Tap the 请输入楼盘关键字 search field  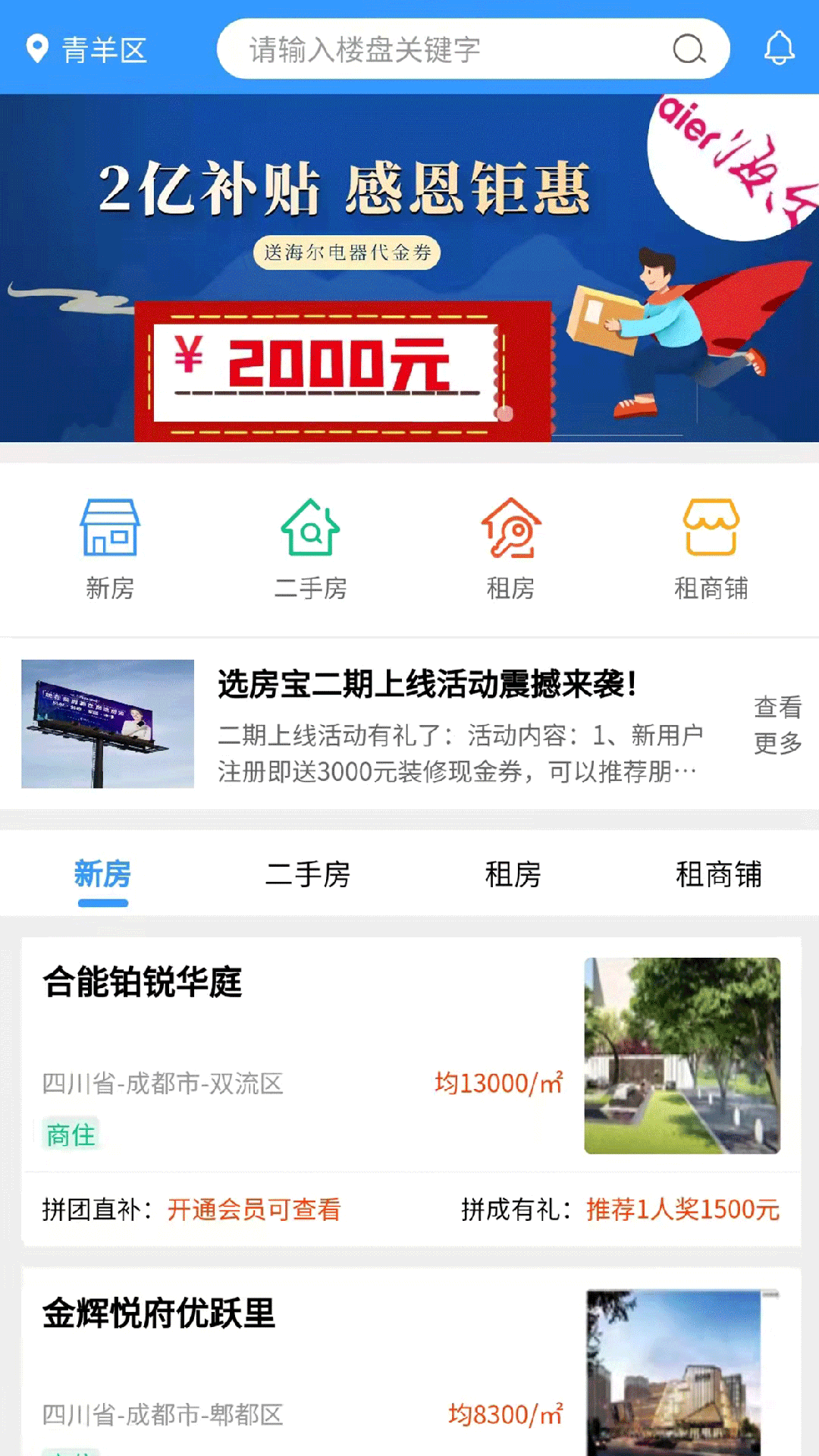tap(455, 50)
